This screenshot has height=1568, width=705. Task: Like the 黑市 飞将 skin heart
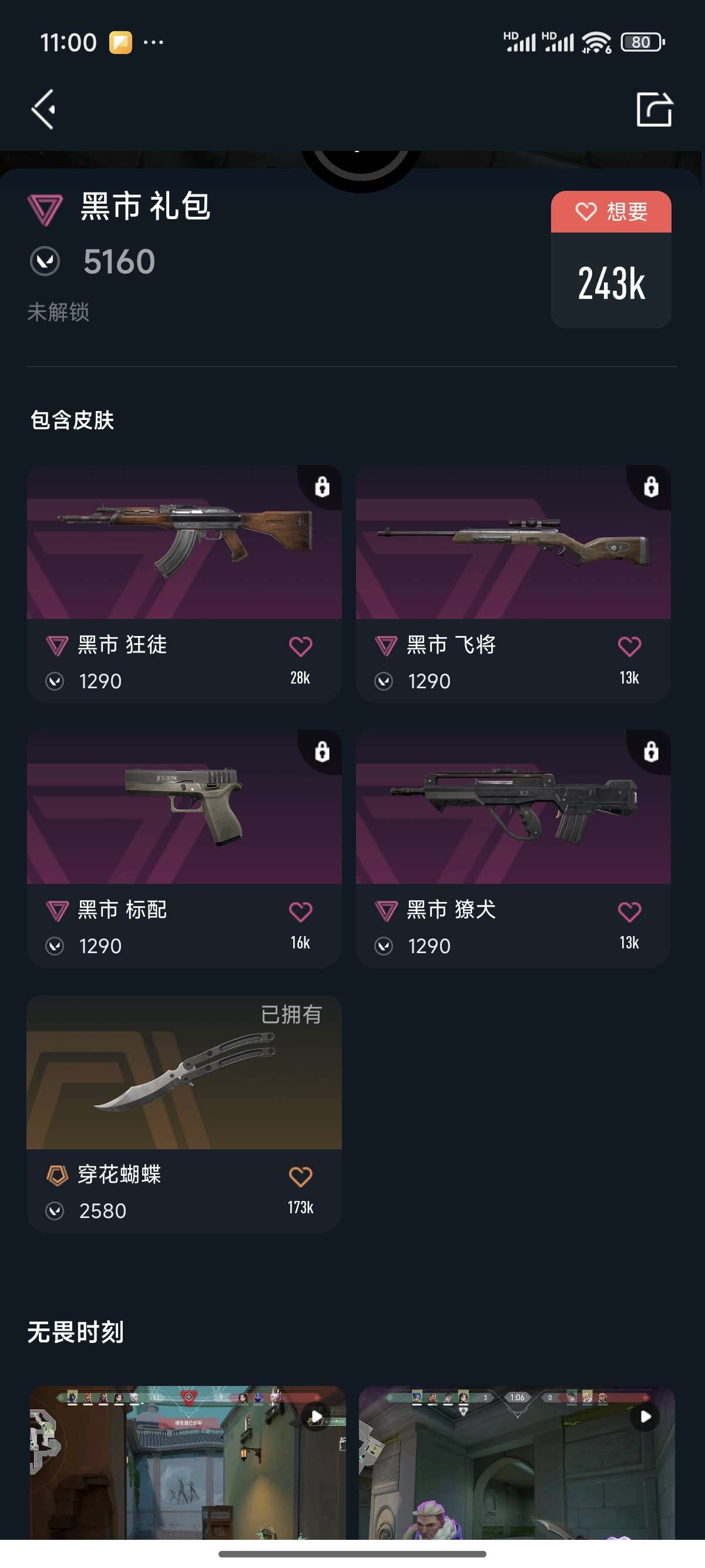coord(629,647)
